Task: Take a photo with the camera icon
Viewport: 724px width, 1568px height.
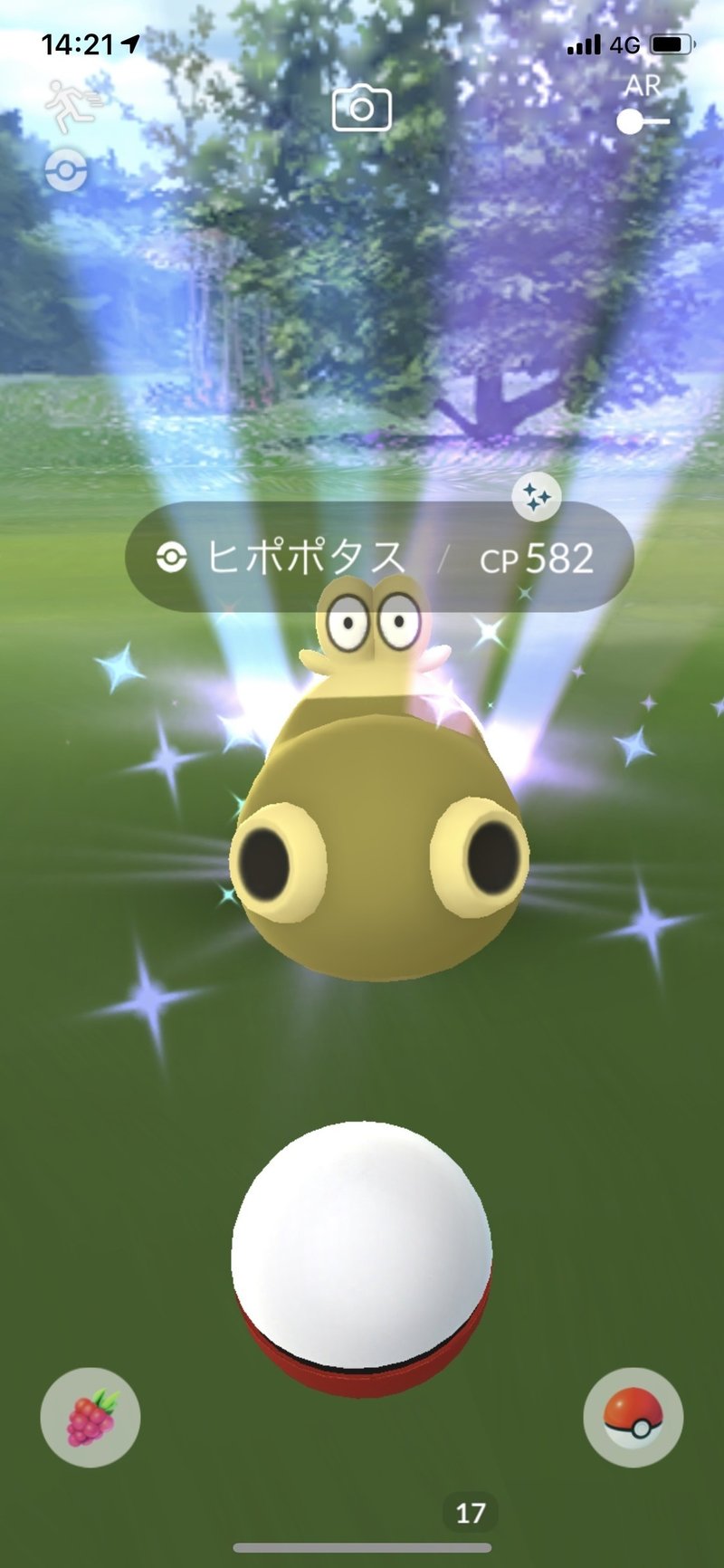Action: [361, 109]
